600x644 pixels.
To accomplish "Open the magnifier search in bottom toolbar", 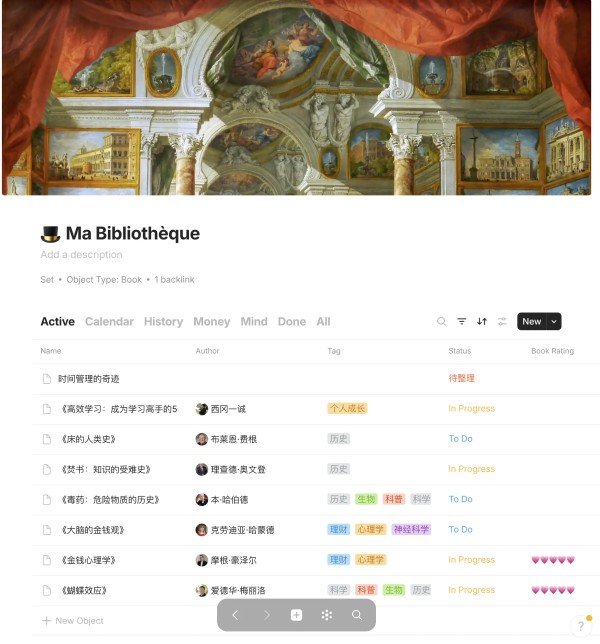I will tap(357, 615).
